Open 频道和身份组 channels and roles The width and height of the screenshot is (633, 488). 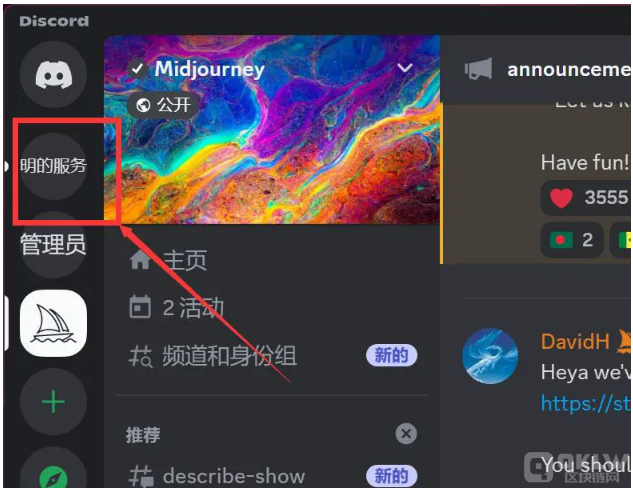(x=229, y=355)
